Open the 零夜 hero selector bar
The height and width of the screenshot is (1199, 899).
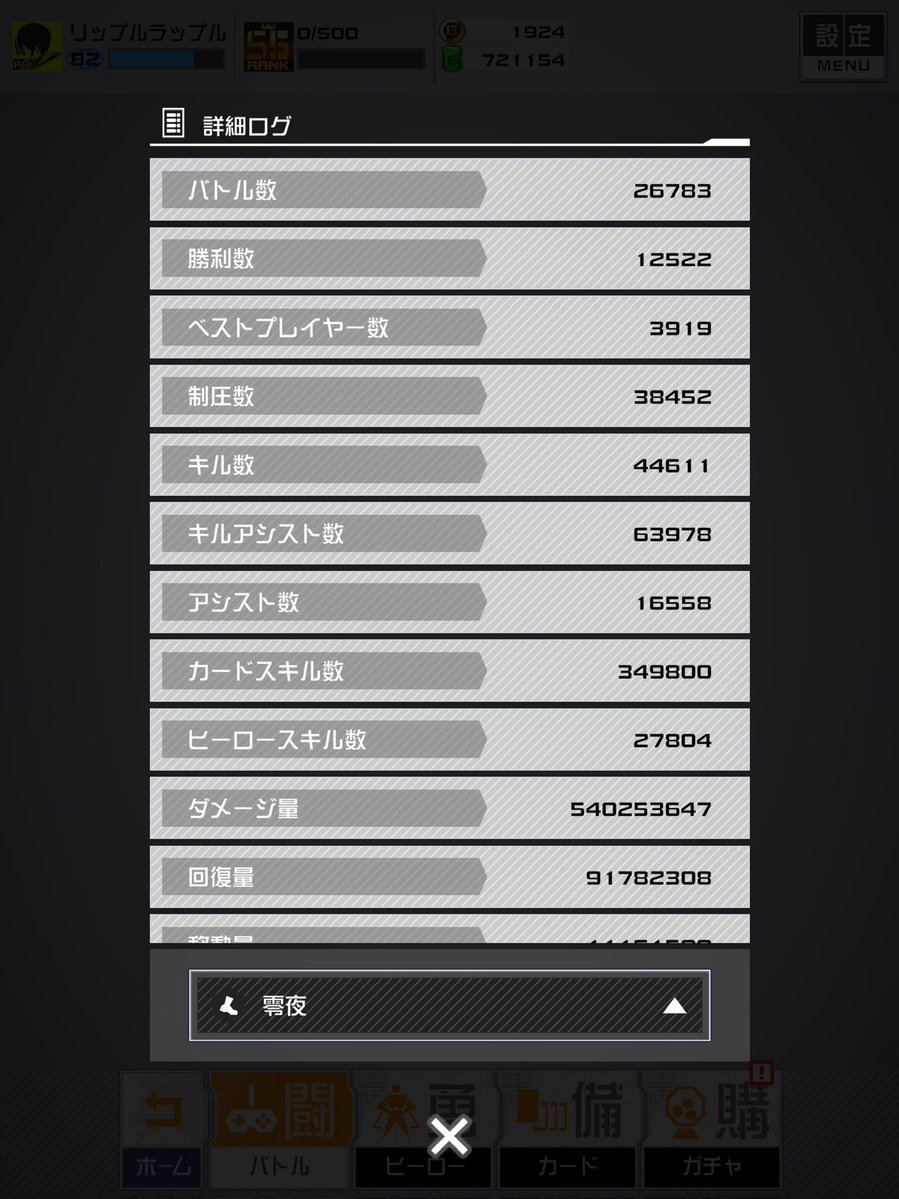coord(448,1005)
